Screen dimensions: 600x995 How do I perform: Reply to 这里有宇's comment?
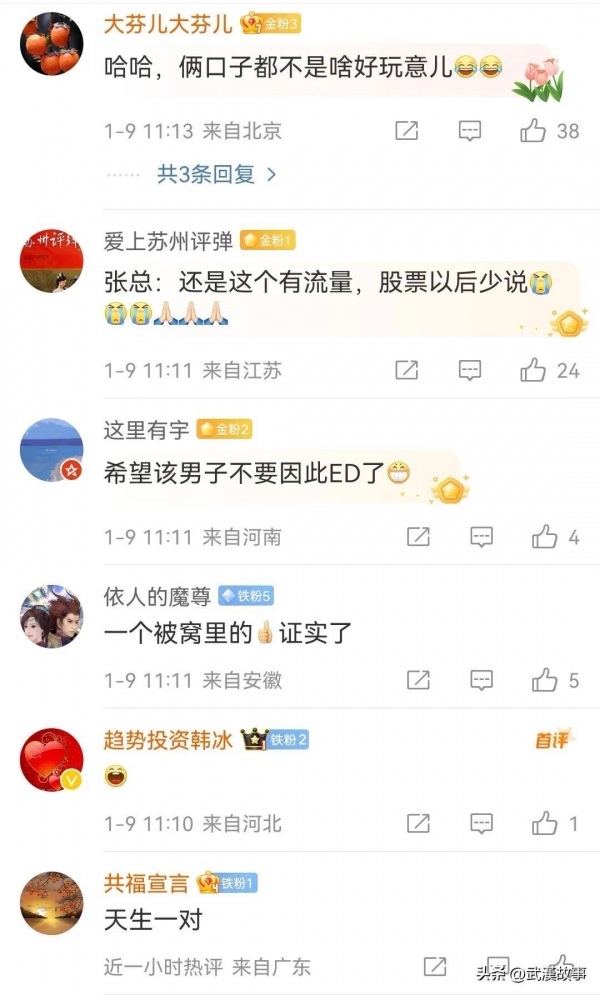point(482,537)
